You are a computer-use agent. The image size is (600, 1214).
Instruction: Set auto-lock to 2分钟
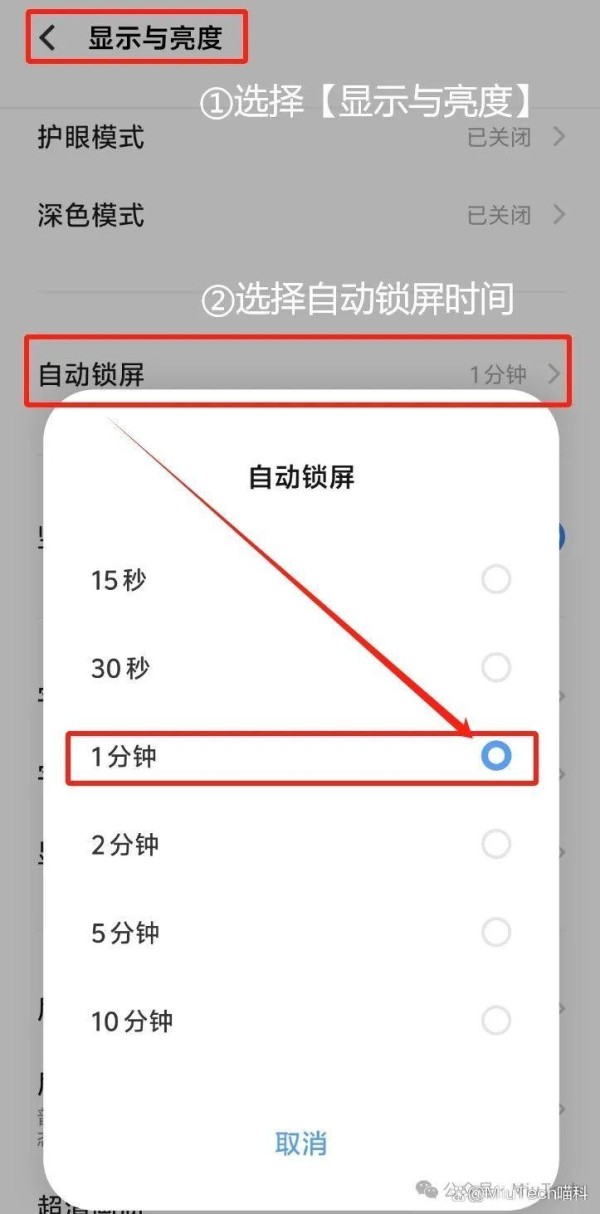pyautogui.click(x=300, y=845)
